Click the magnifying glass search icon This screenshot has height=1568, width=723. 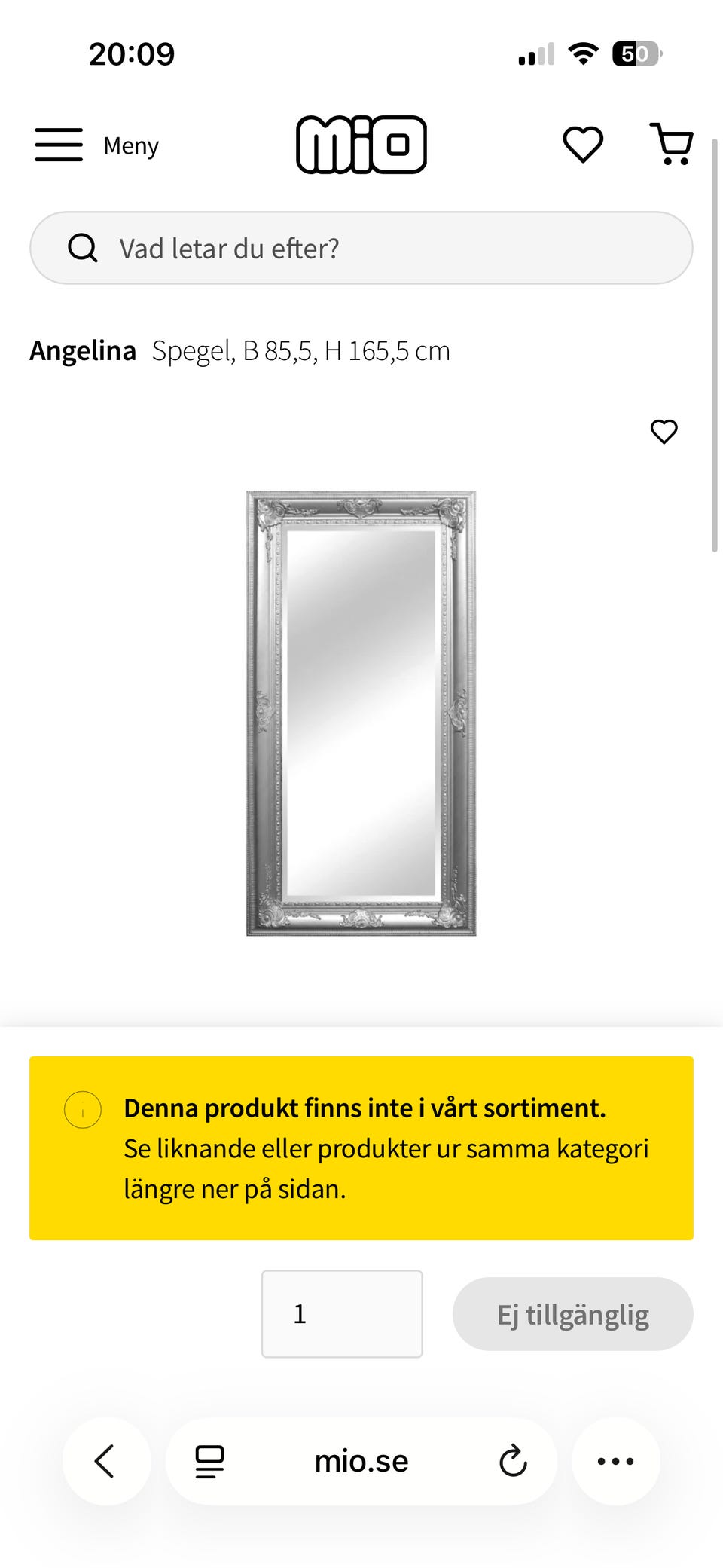83,247
